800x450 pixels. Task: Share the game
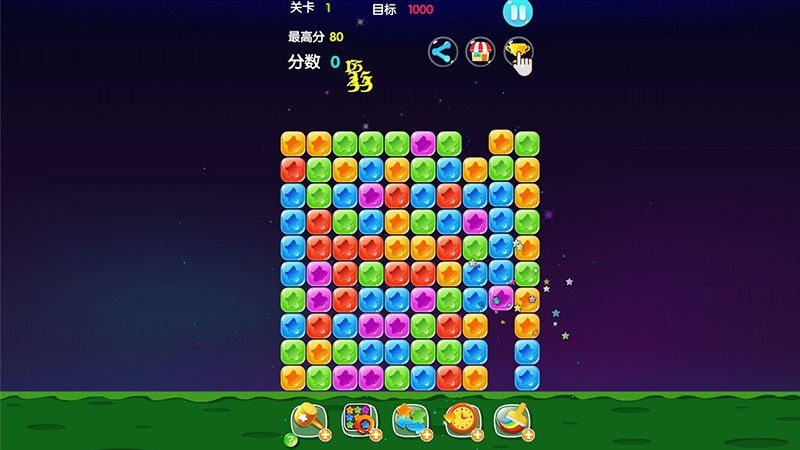pyautogui.click(x=442, y=51)
